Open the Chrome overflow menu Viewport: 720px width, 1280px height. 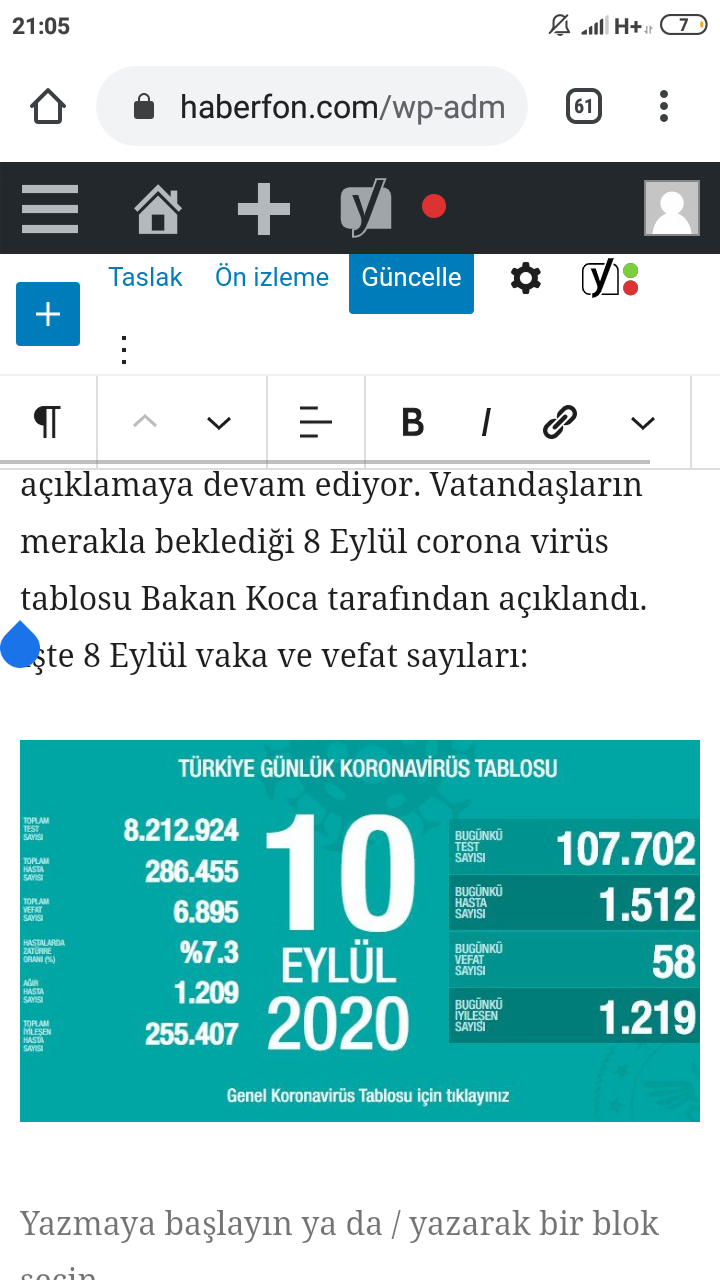coord(664,106)
